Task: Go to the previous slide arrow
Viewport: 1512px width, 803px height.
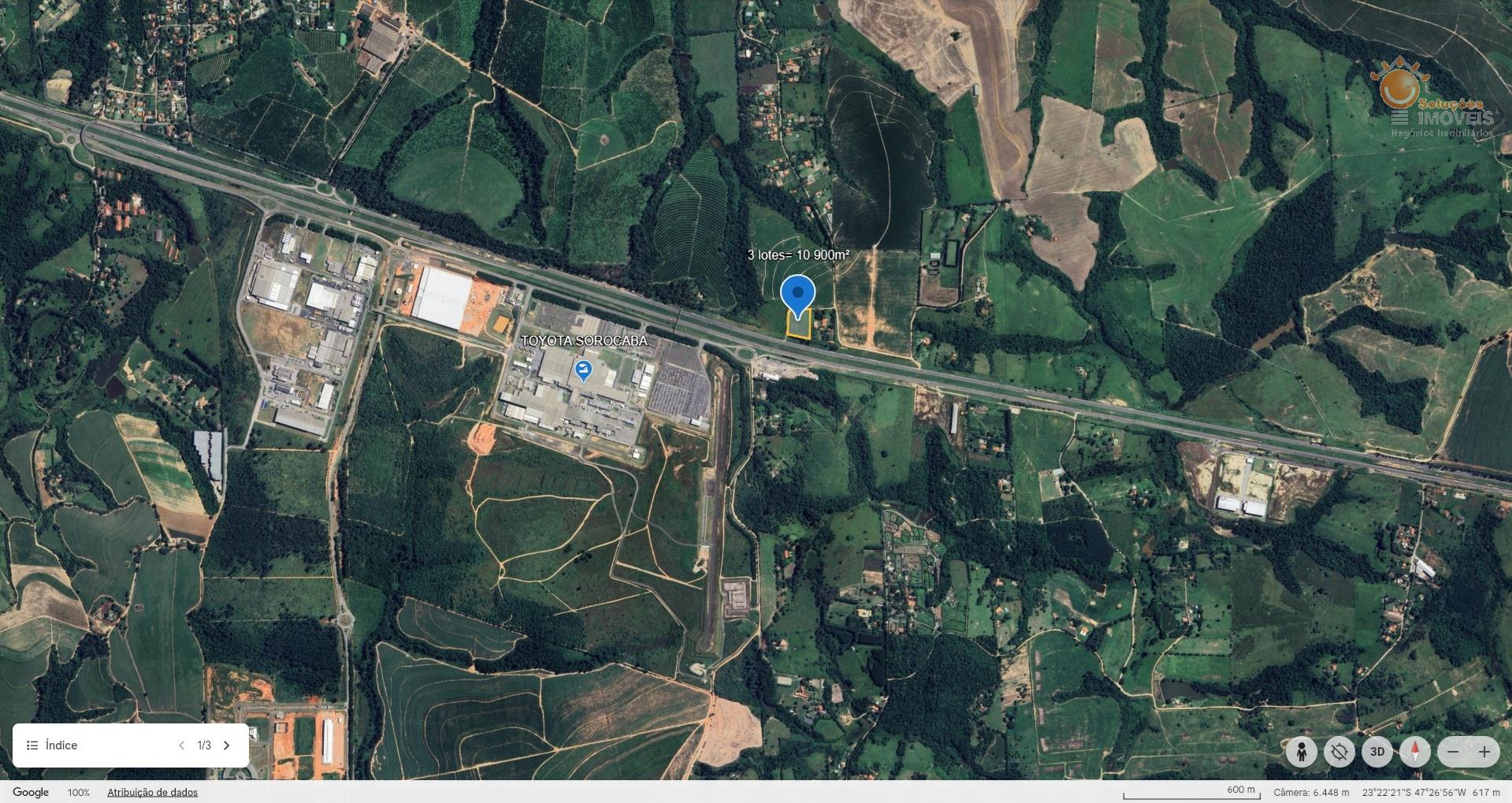Action: [x=182, y=745]
